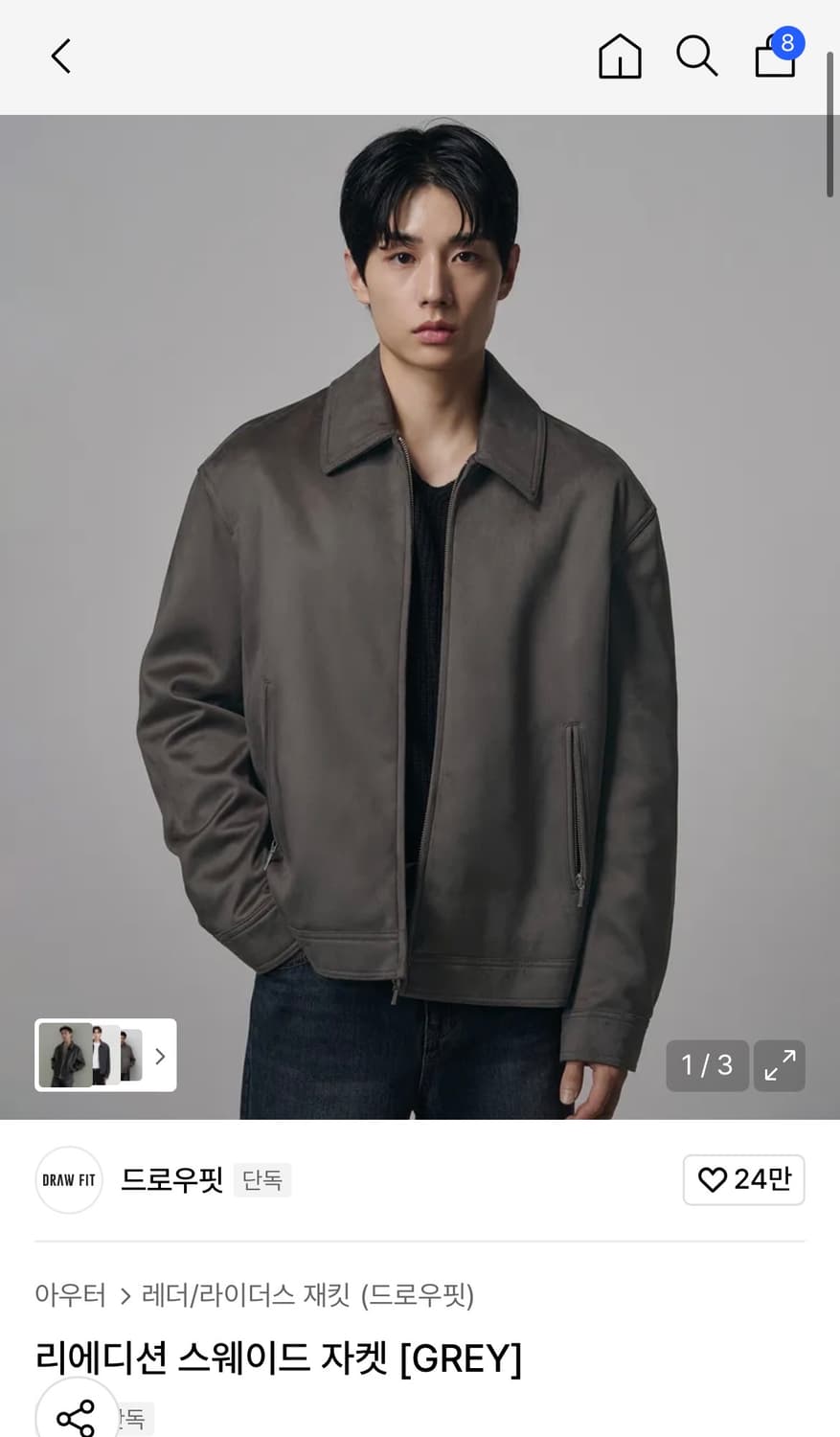Open the share options icon
Image resolution: width=840 pixels, height=1437 pixels.
77,1415
